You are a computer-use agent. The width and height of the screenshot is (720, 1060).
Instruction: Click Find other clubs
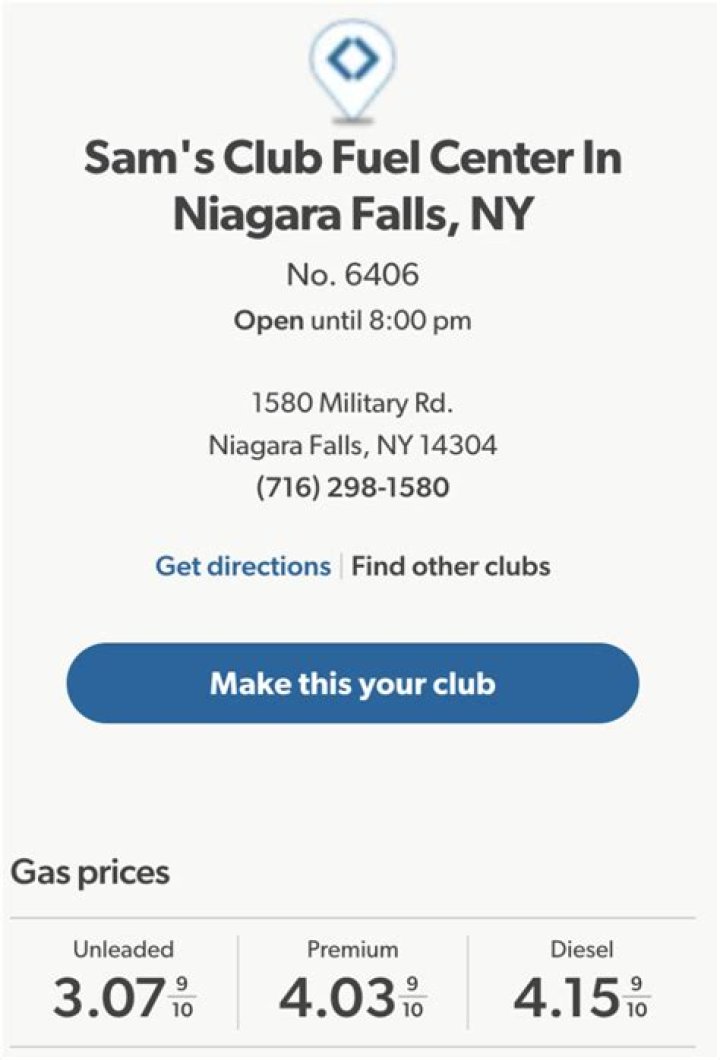450,566
